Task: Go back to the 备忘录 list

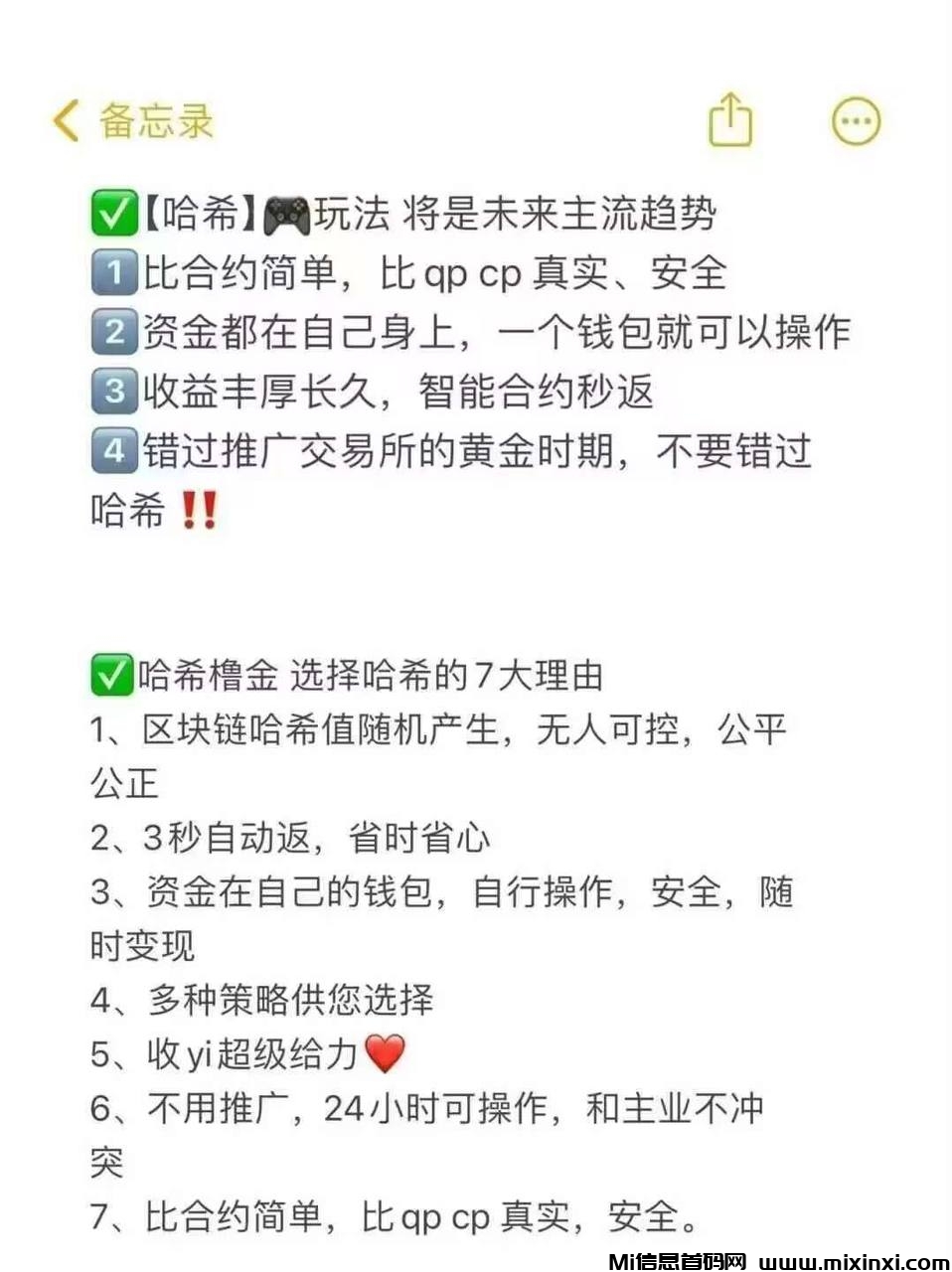Action: (x=132, y=121)
